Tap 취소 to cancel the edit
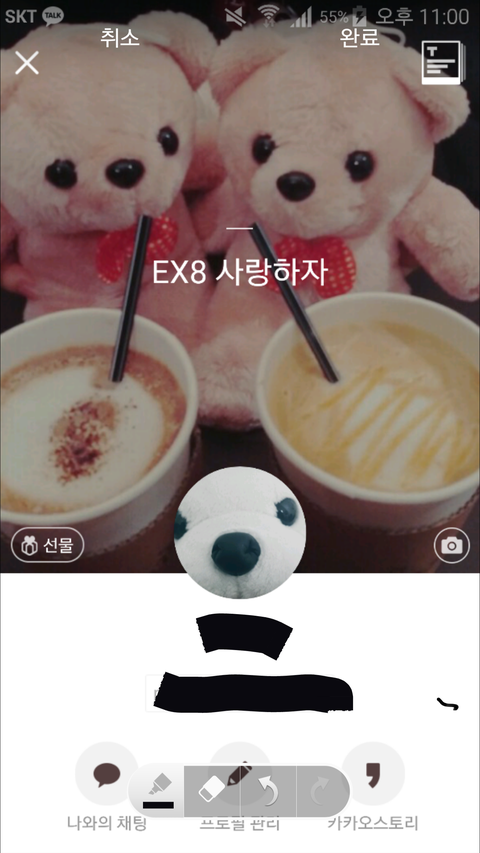Image resolution: width=480 pixels, height=853 pixels. (x=120, y=38)
